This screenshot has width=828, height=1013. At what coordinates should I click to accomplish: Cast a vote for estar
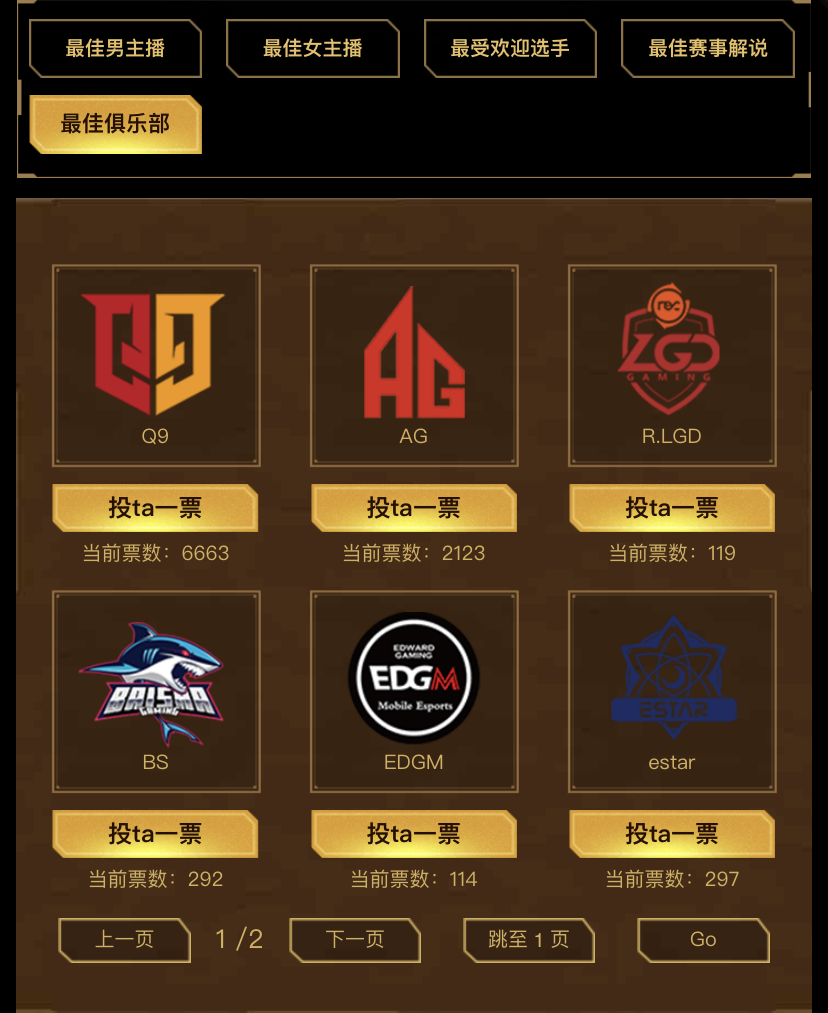coord(672,834)
